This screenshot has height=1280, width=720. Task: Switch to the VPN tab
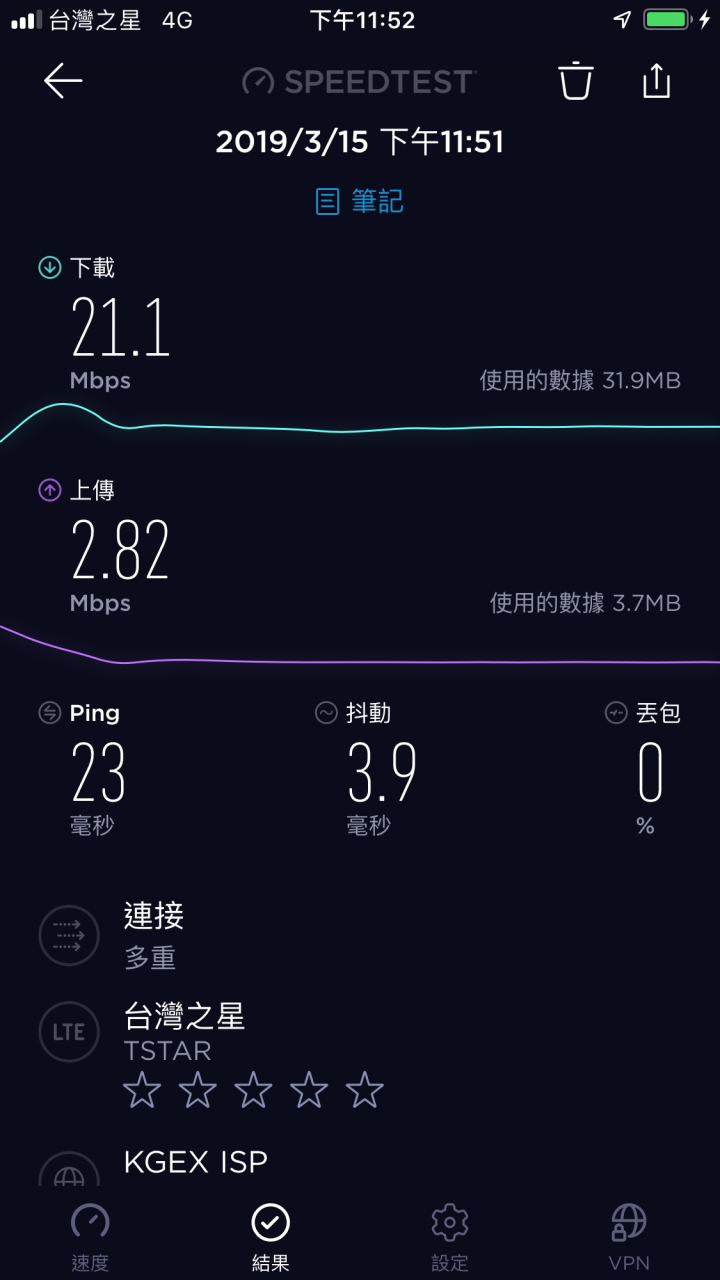coord(629,1238)
